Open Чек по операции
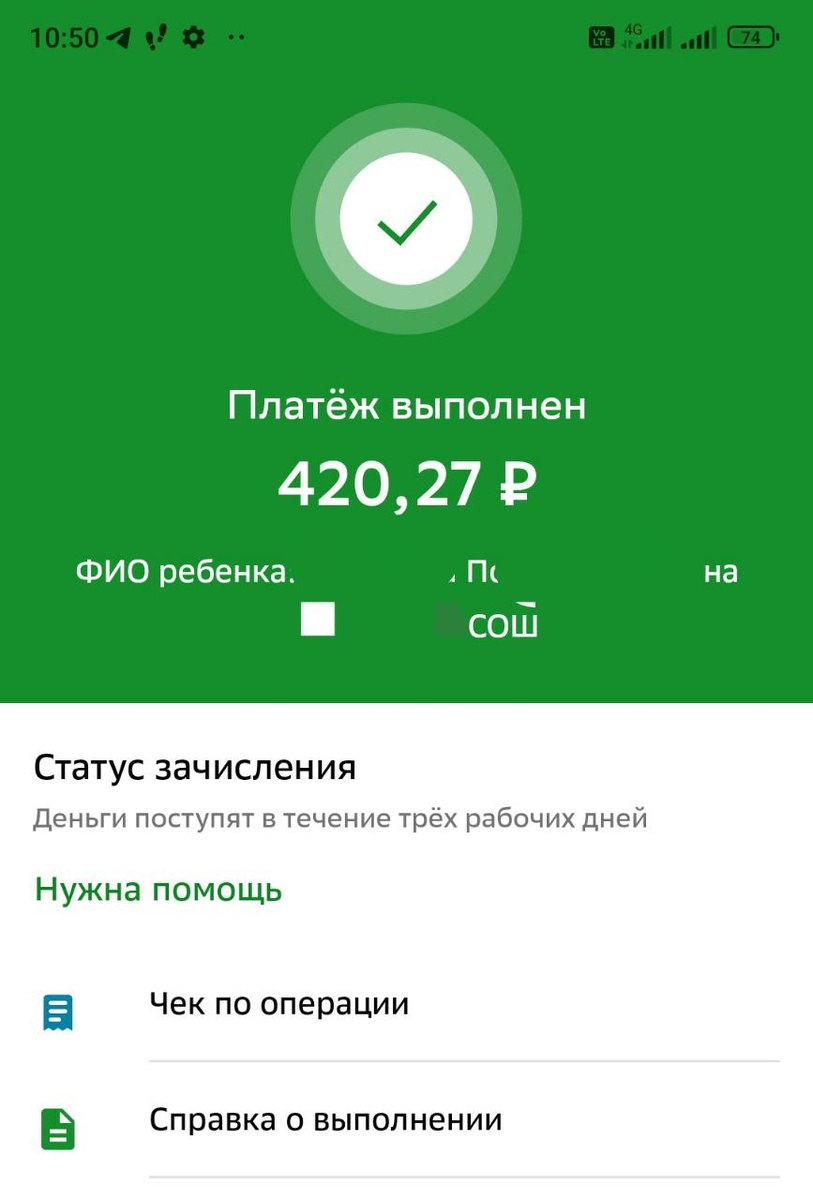The height and width of the screenshot is (1200, 813). pos(279,1004)
